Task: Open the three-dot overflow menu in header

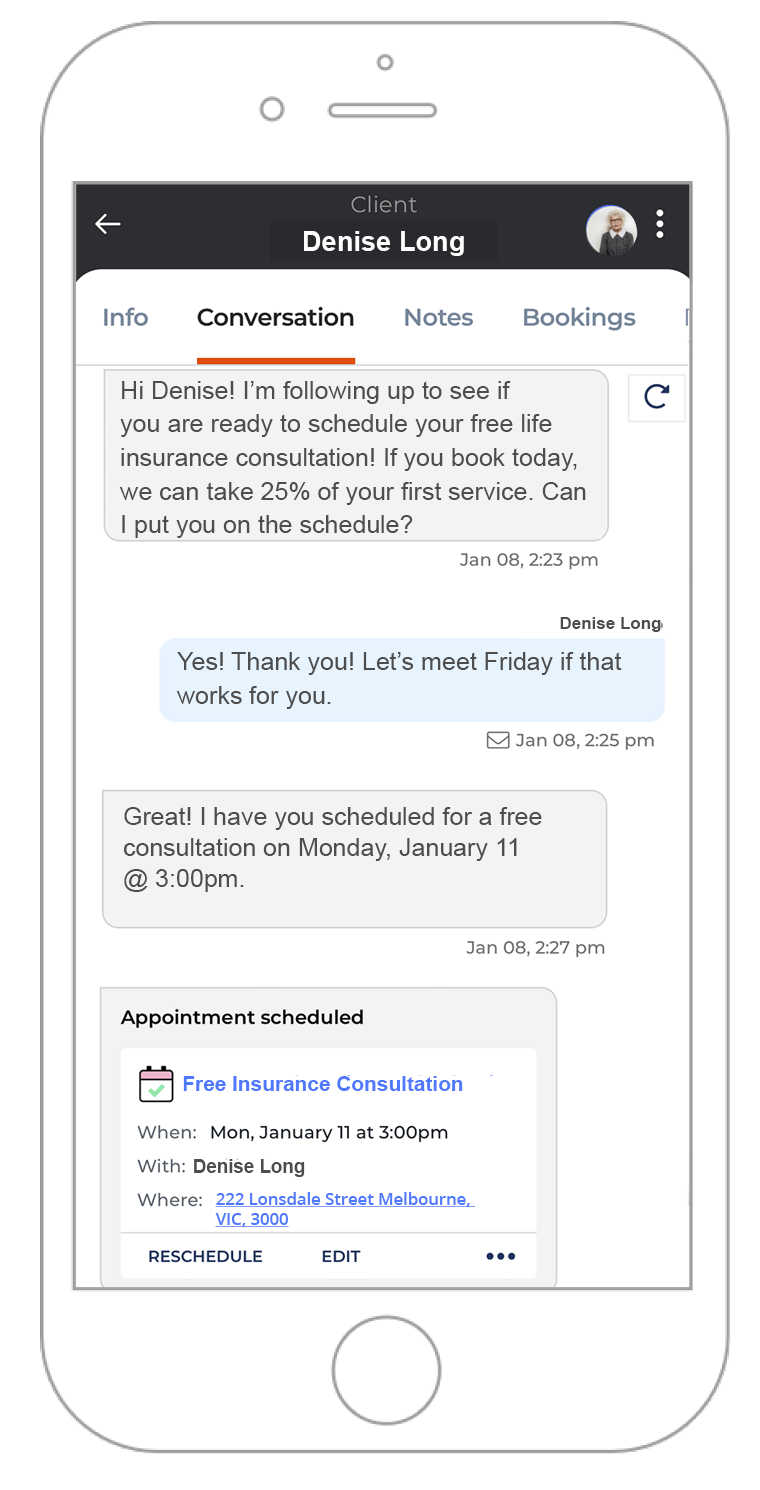Action: coord(660,224)
